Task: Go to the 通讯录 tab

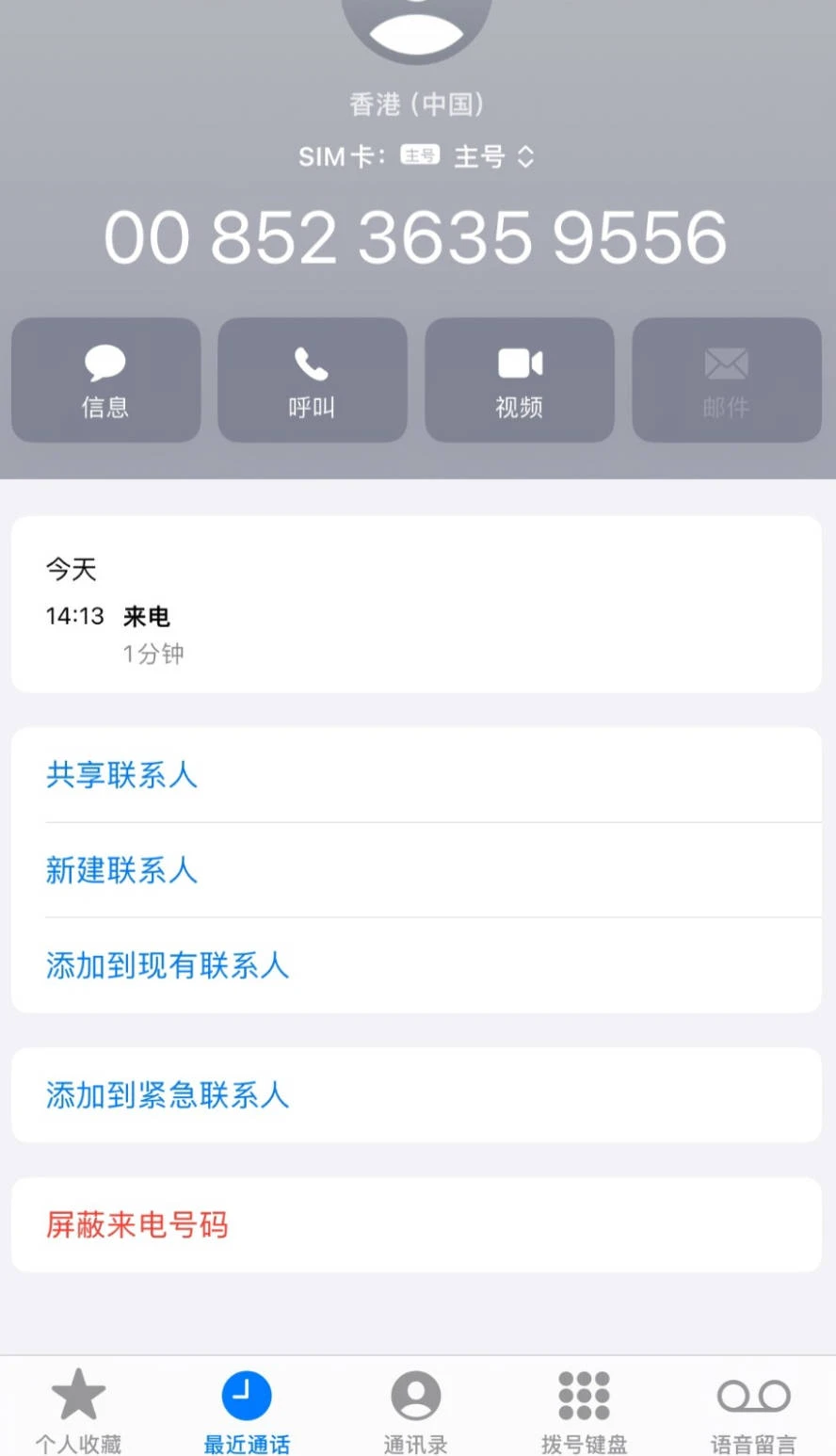Action: (415, 1409)
